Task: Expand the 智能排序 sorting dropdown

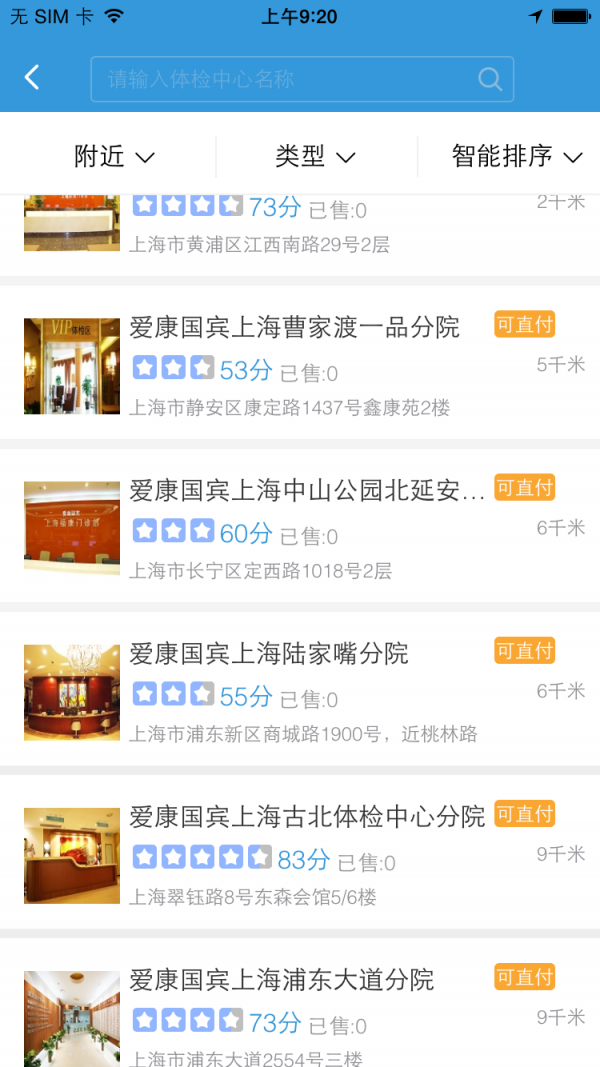Action: coord(516,156)
